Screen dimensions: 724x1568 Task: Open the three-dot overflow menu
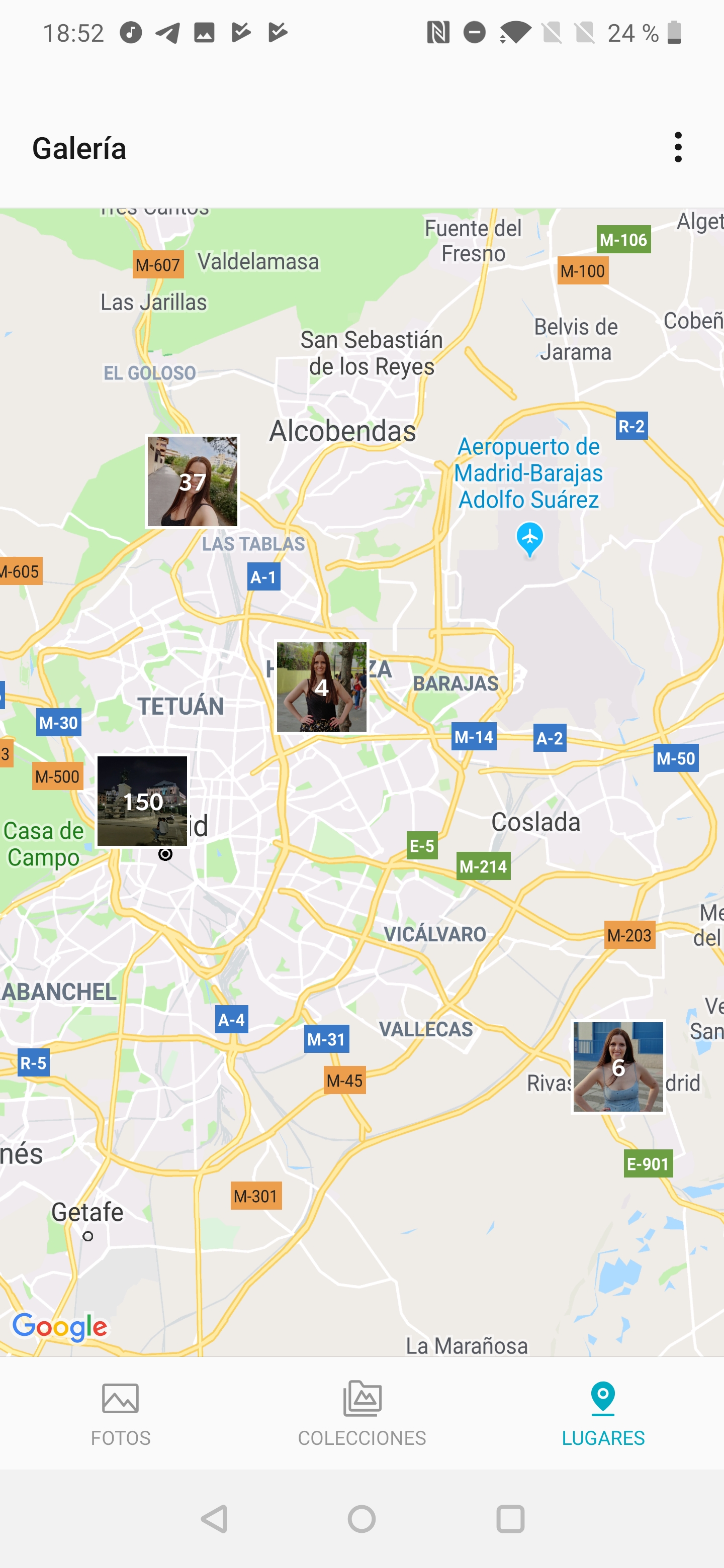(678, 147)
